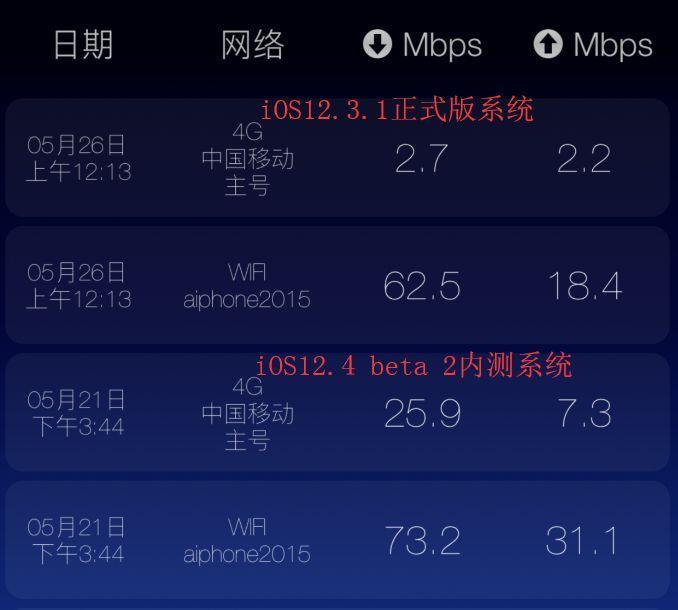The width and height of the screenshot is (678, 610).
Task: Open the 05月26日 4G 中国移动 result
Action: coord(338,160)
